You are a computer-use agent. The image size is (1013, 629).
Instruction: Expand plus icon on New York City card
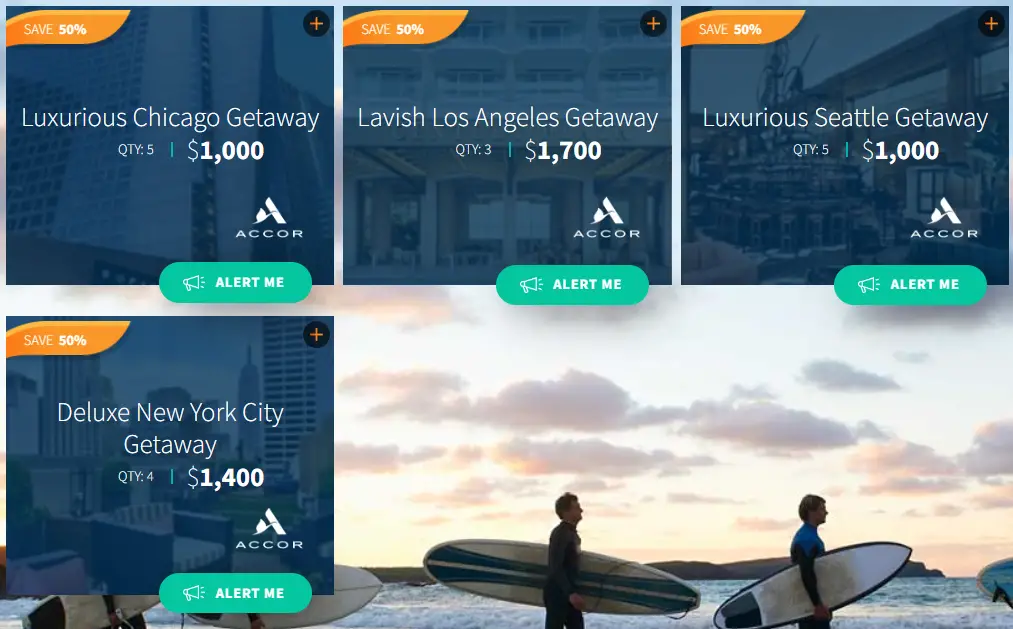pos(316,335)
